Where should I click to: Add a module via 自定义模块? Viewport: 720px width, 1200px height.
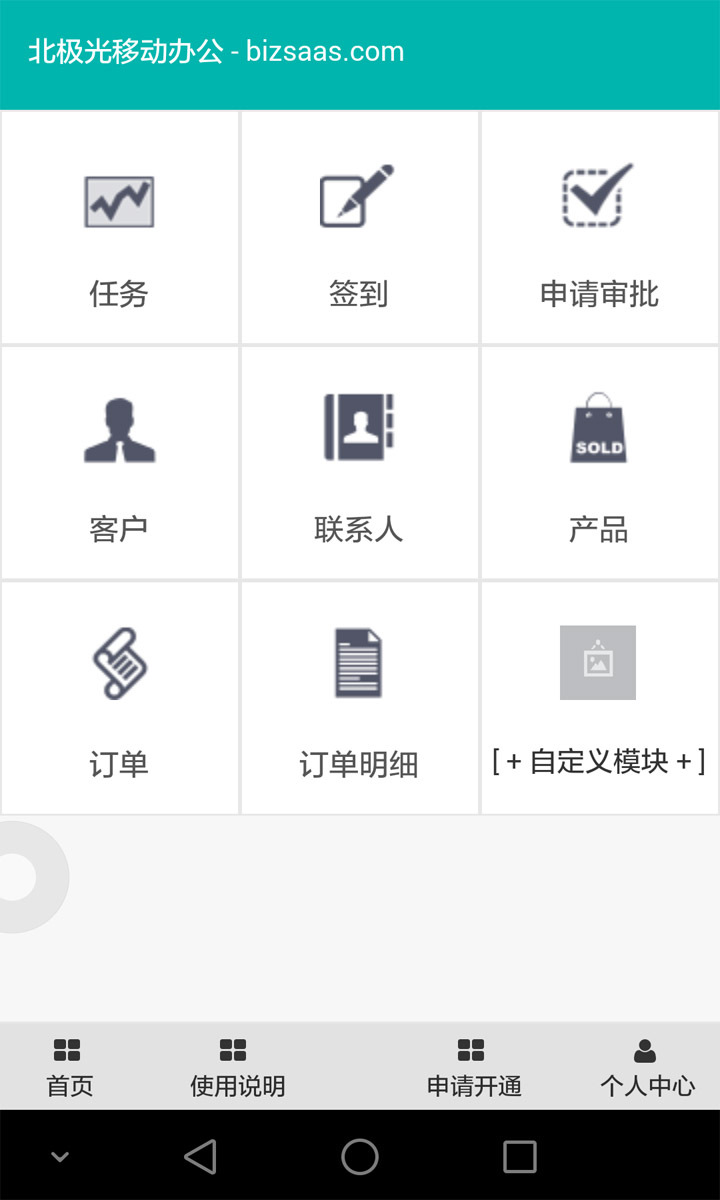click(599, 699)
